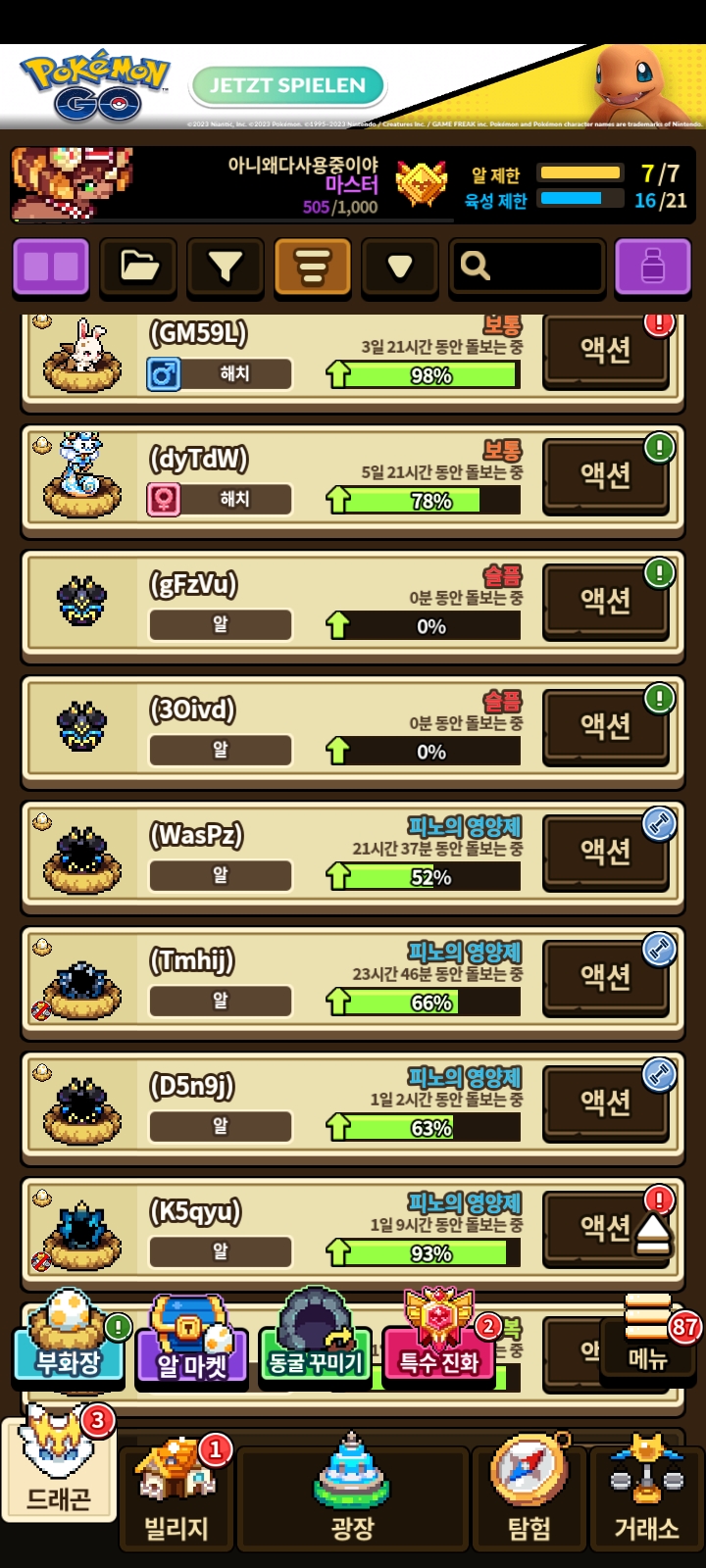706x1568 pixels.
Task: Tap the JETZT SPIELEN ad button
Action: tap(287, 86)
